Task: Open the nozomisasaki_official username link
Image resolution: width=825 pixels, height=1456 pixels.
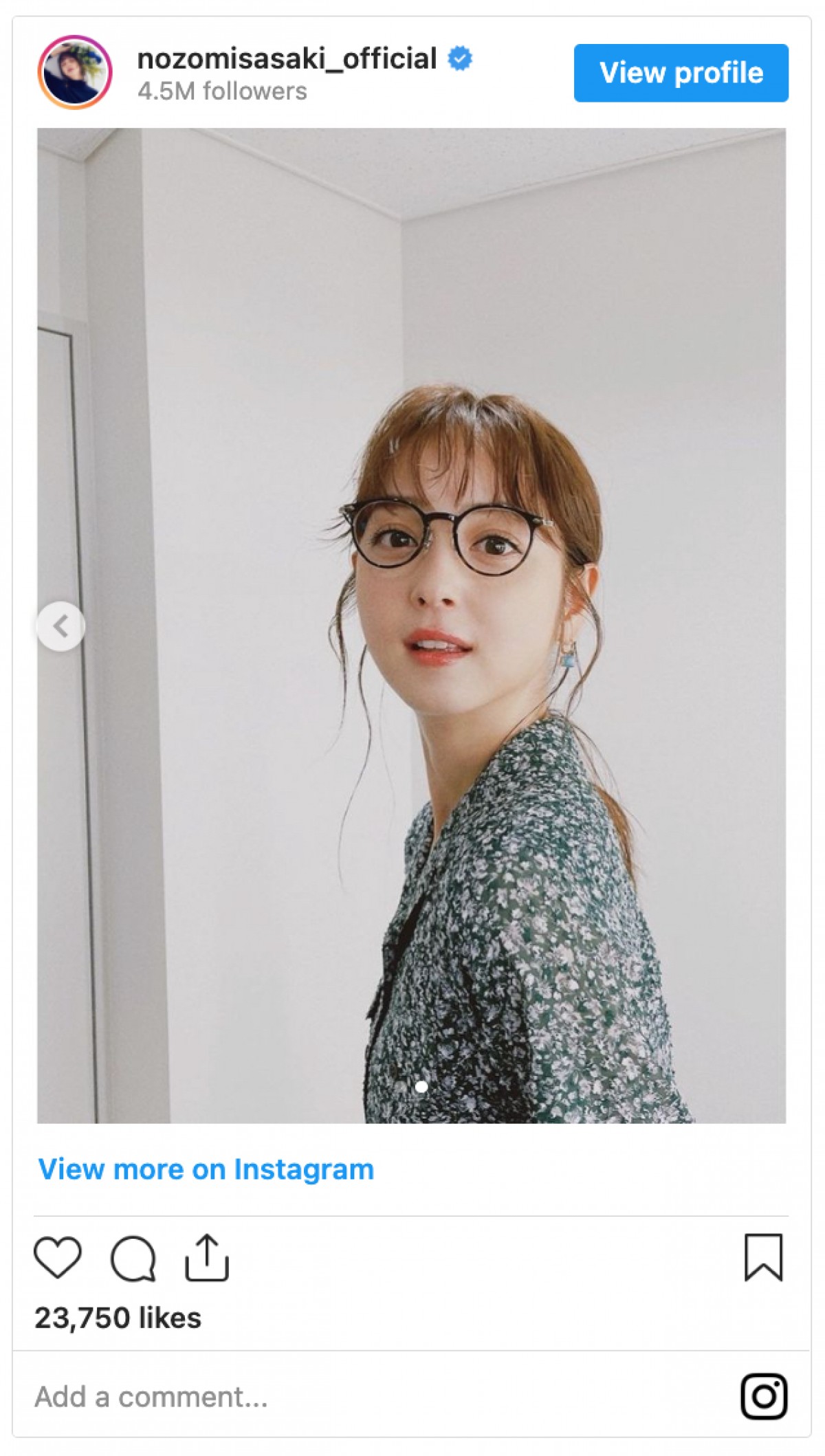Action: click(x=287, y=59)
